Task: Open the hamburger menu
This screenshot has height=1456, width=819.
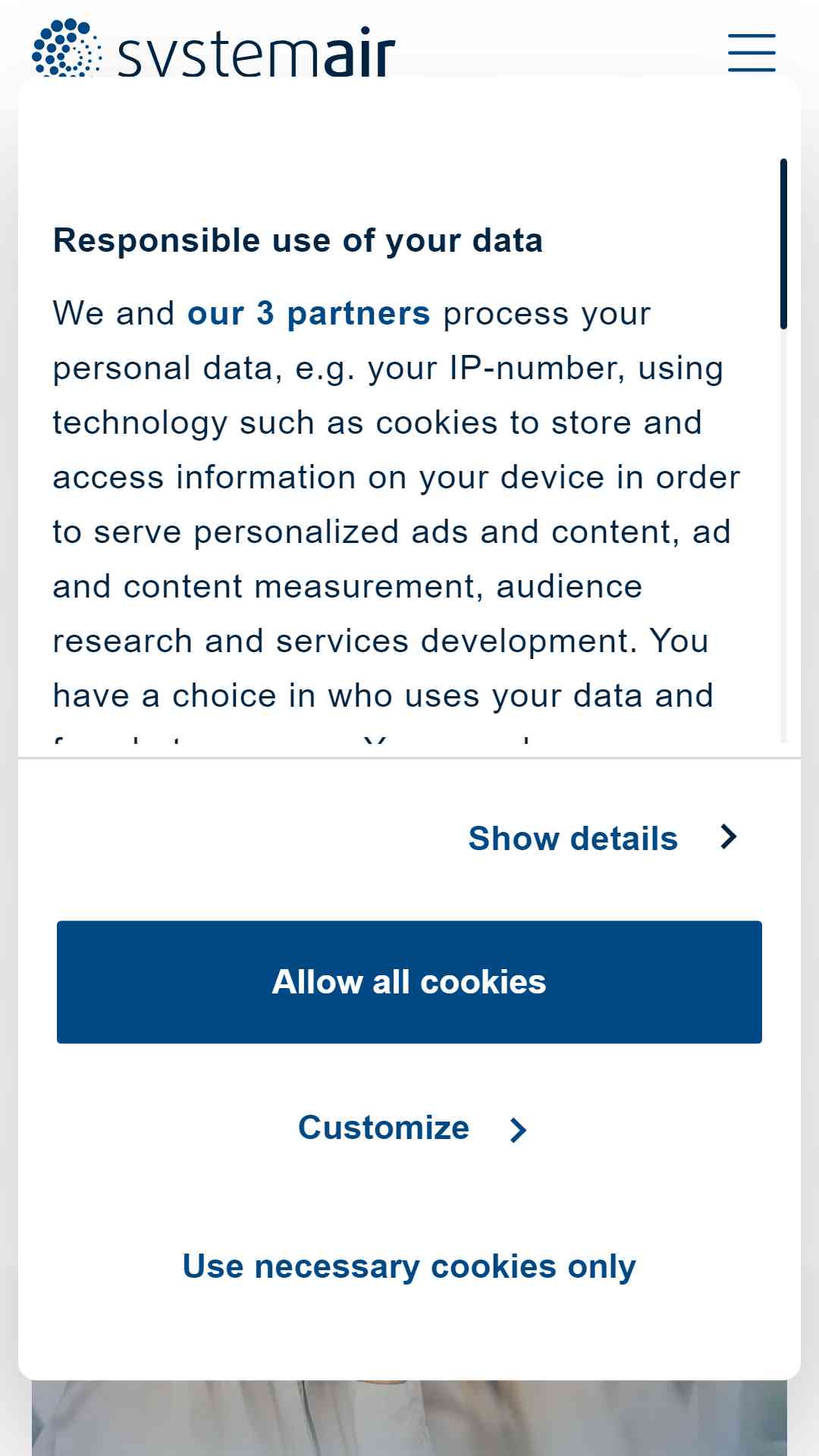Action: [x=752, y=52]
